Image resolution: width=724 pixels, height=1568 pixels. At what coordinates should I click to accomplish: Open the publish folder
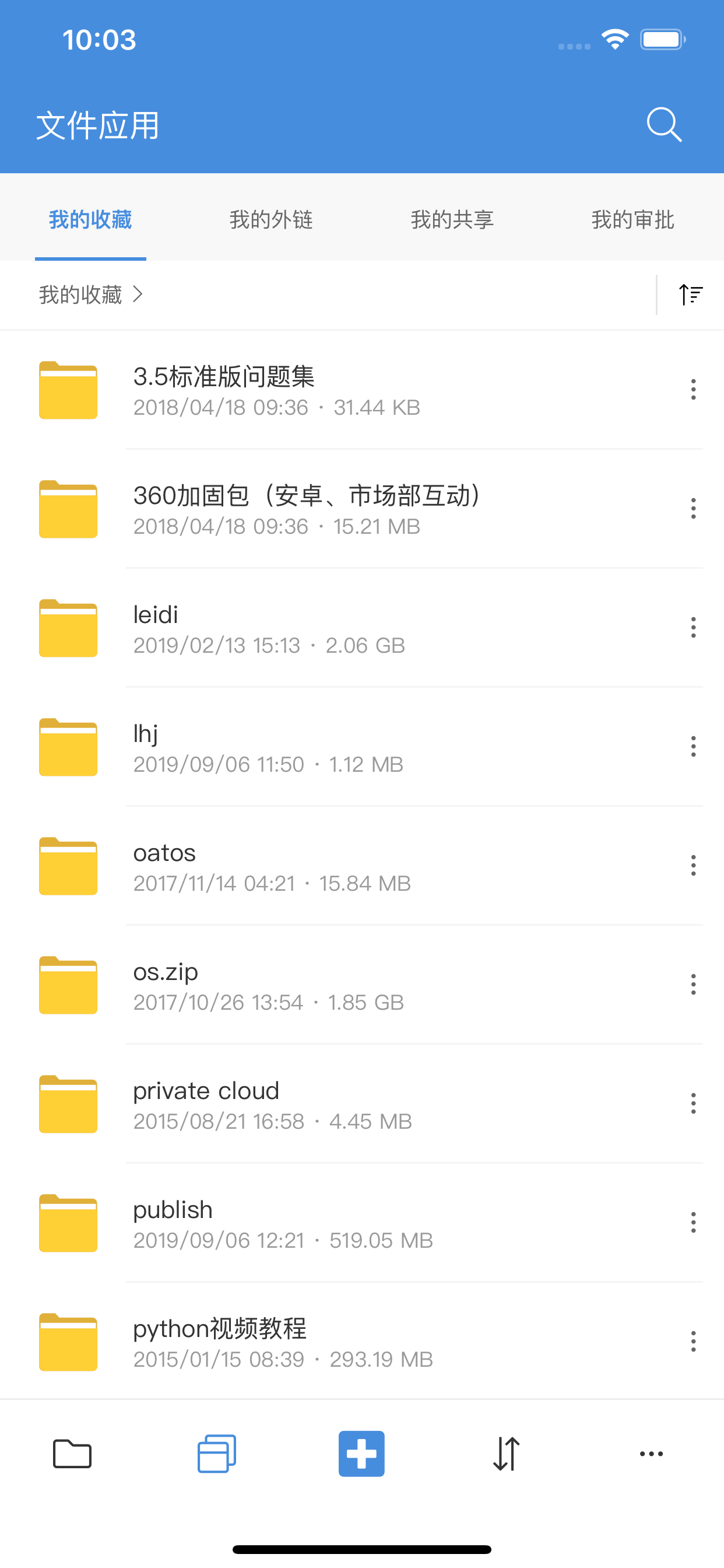click(362, 1223)
